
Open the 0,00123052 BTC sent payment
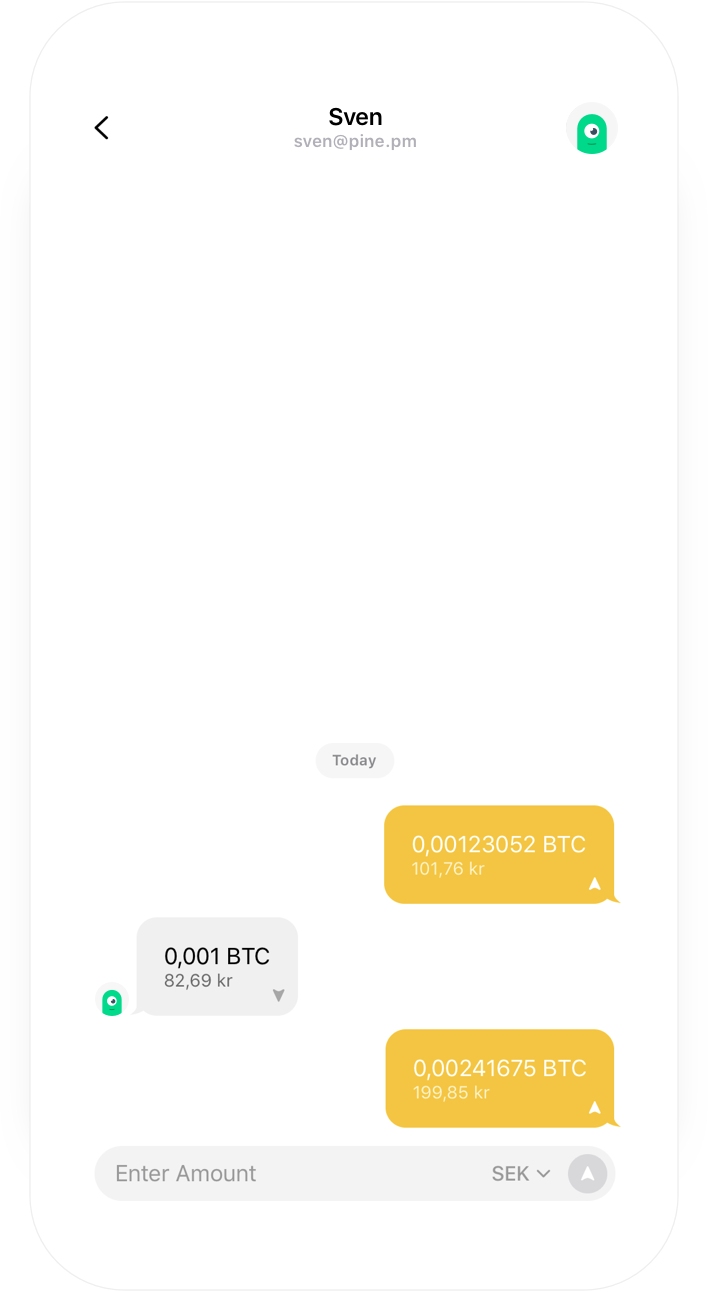pos(499,854)
